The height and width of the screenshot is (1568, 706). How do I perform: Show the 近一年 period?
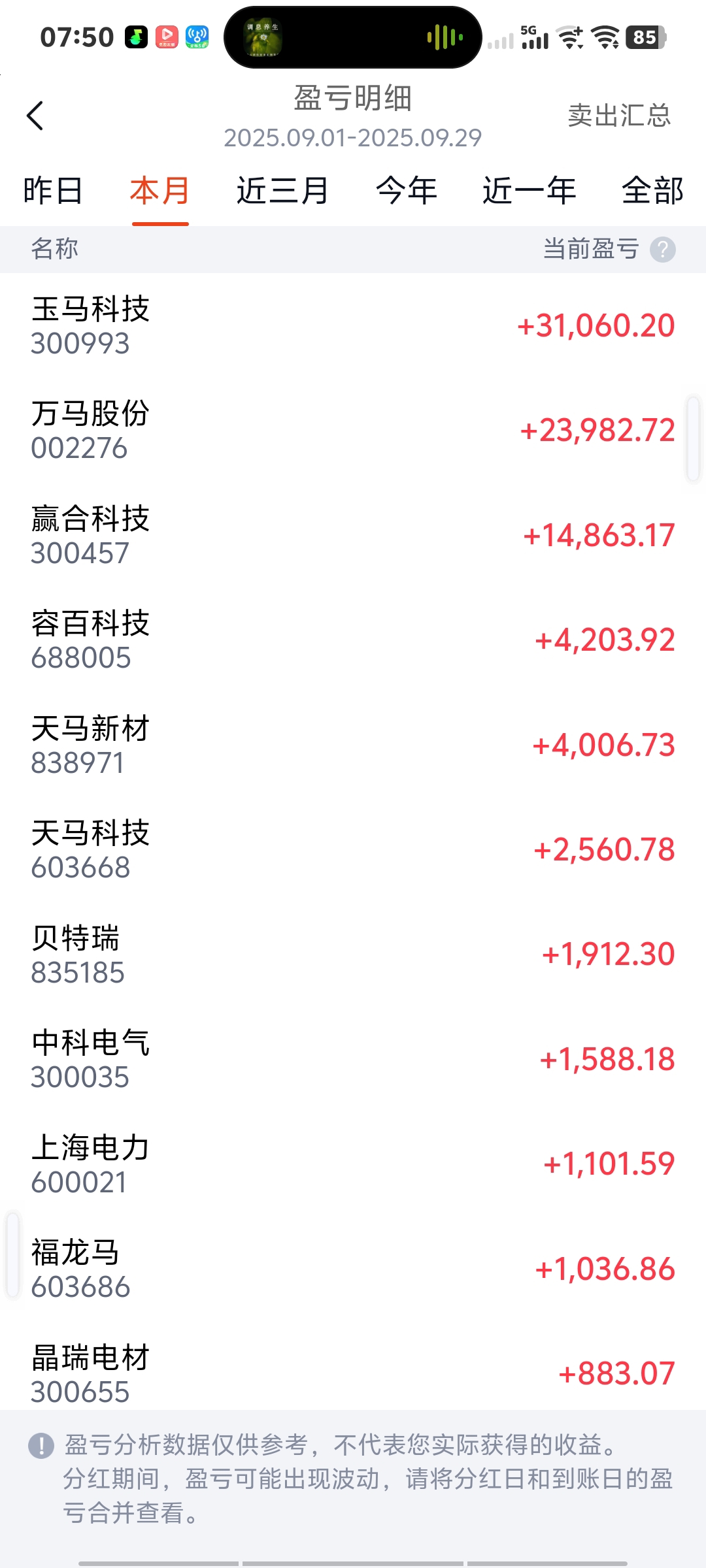tap(529, 191)
